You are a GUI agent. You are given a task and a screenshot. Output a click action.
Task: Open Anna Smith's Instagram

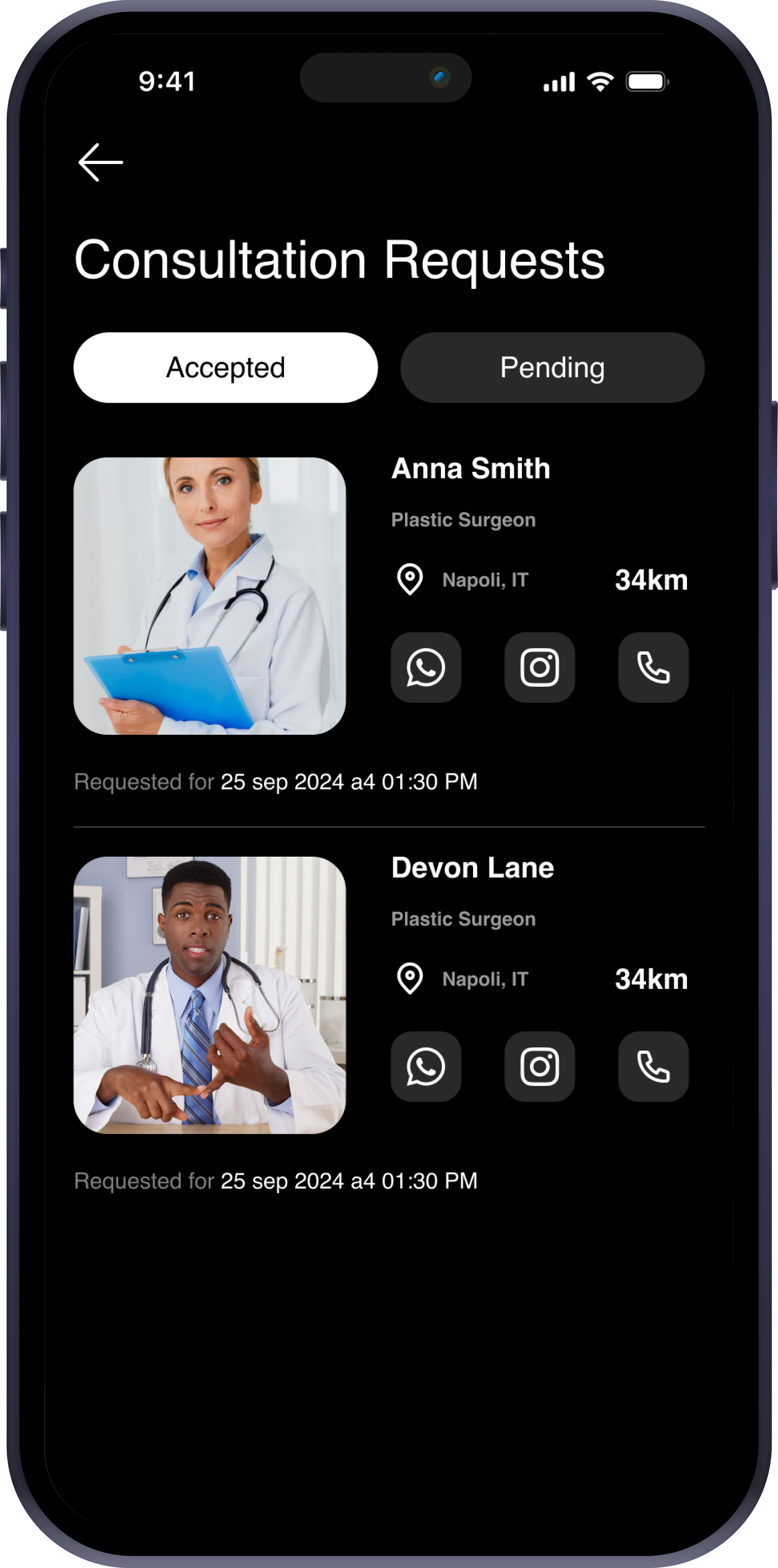[x=539, y=667]
